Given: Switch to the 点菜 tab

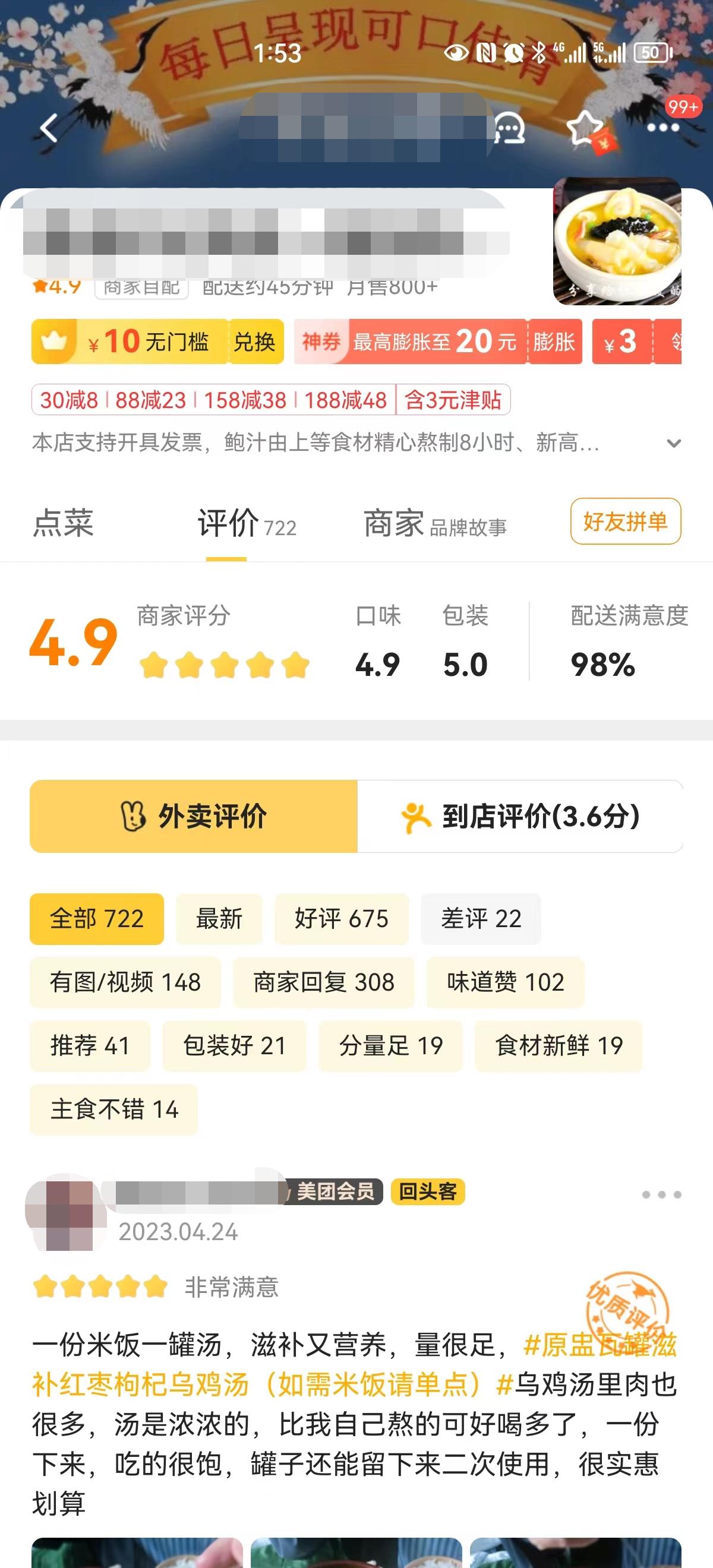Looking at the screenshot, I should click(x=64, y=523).
